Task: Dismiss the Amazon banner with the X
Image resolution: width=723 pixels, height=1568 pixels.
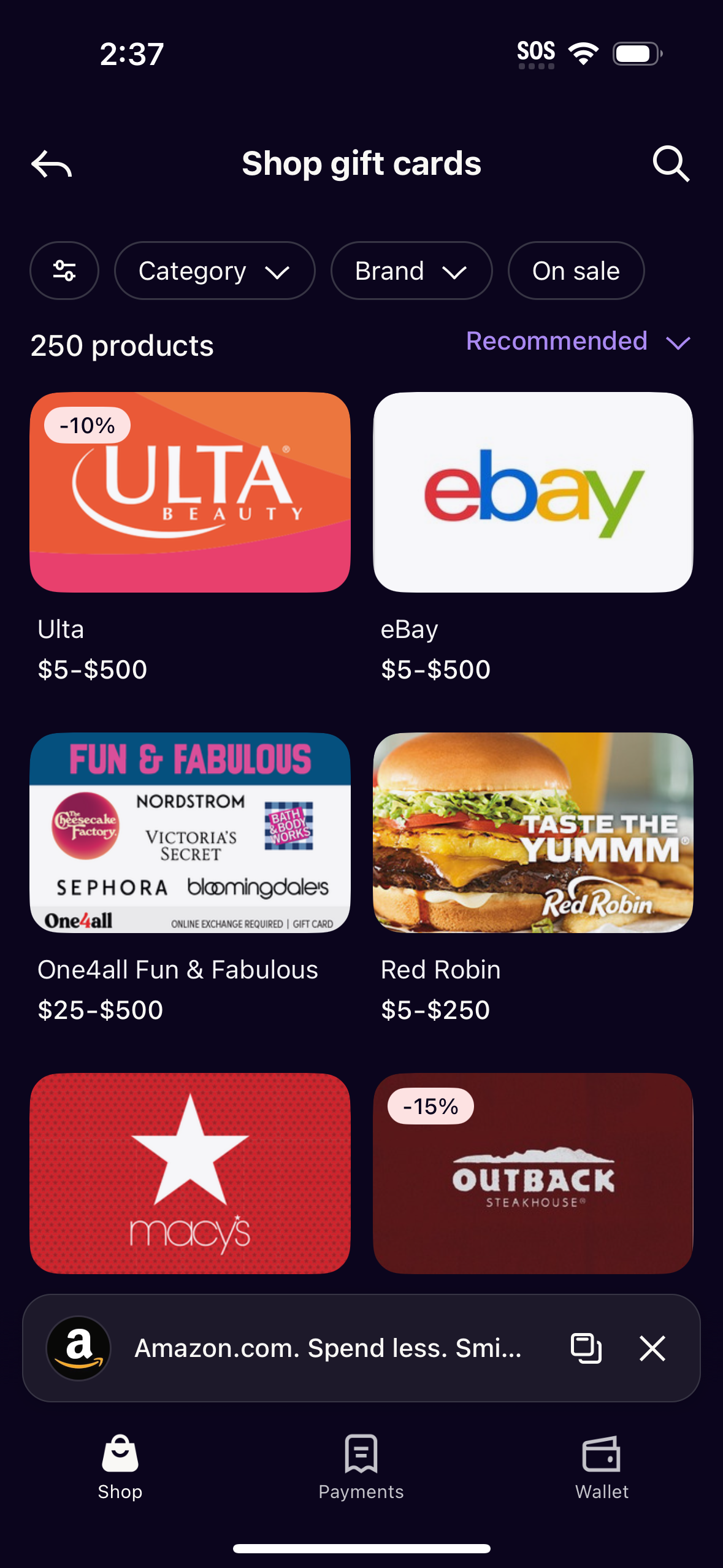Action: click(652, 1348)
